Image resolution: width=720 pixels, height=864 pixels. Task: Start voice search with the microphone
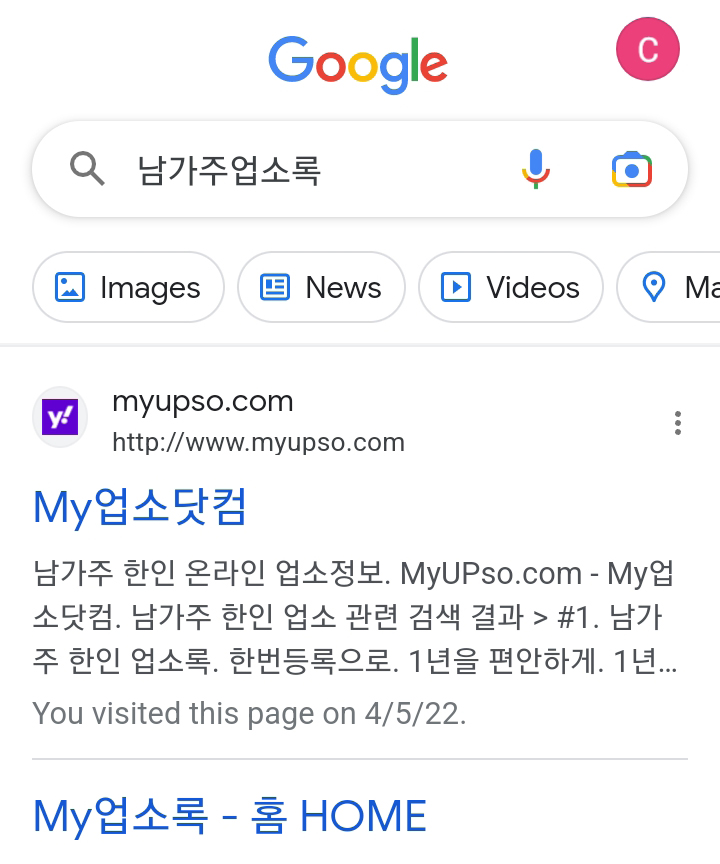click(536, 169)
